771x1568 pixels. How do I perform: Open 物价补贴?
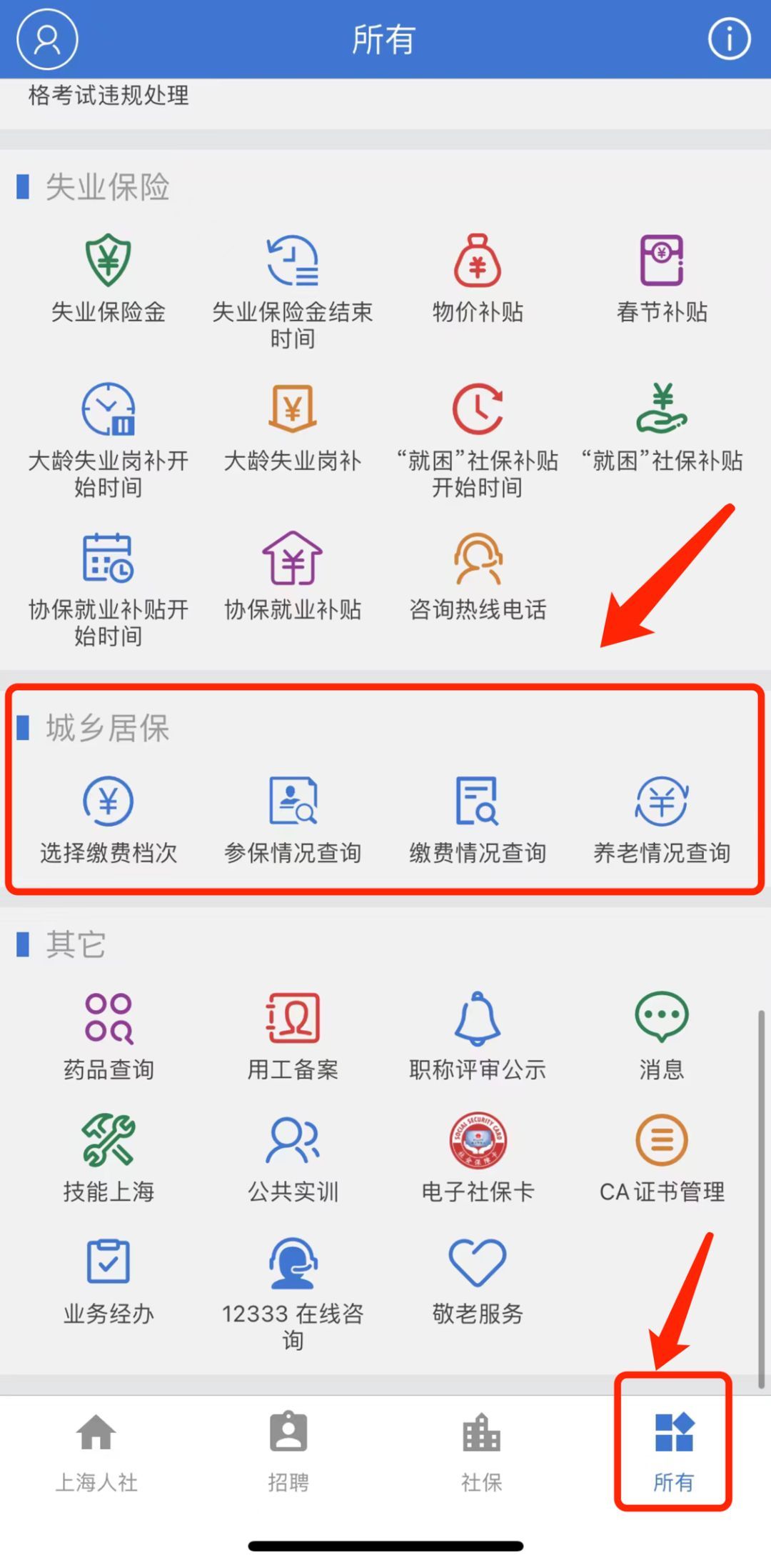(x=478, y=279)
